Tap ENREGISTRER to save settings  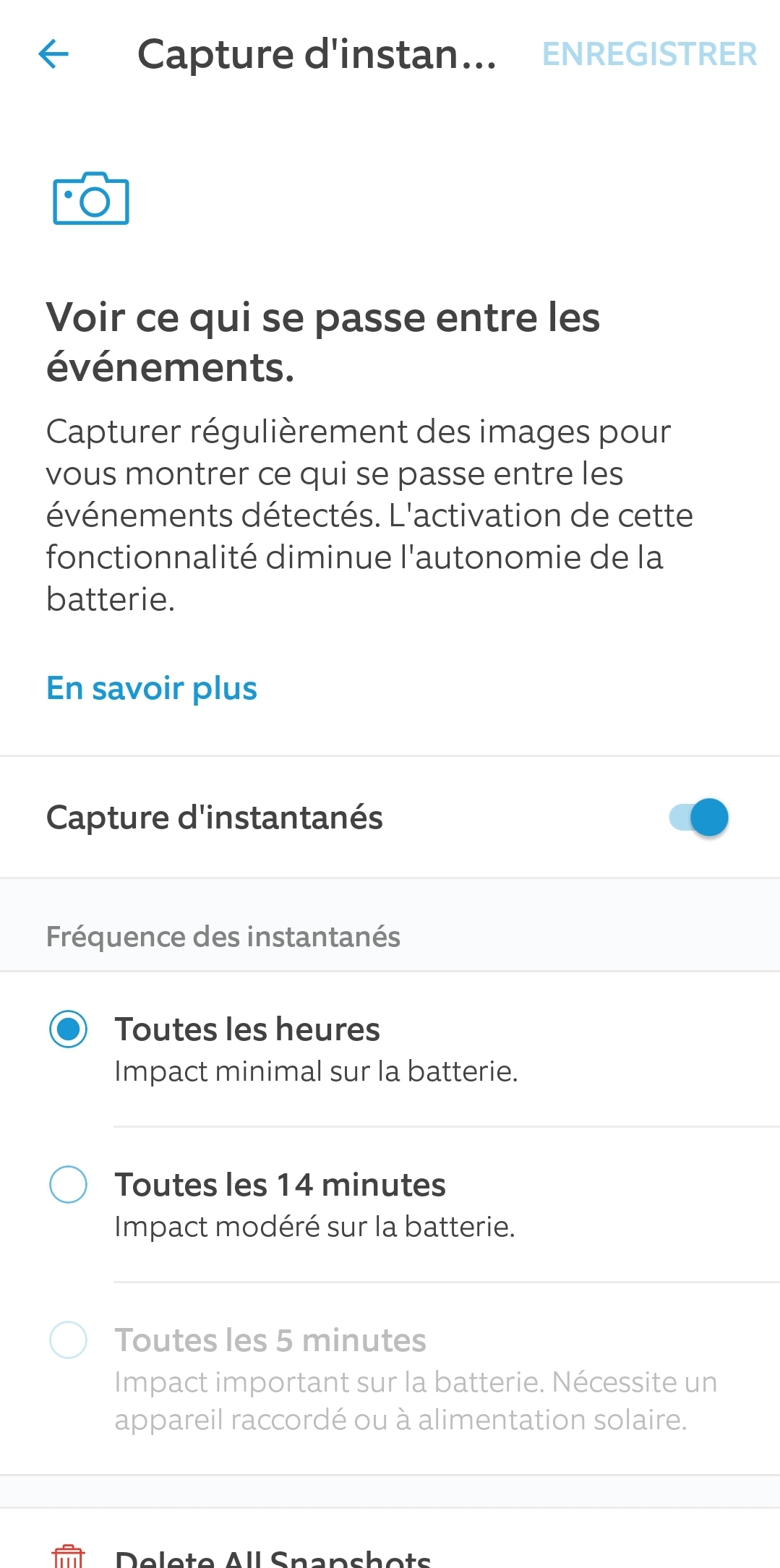click(649, 54)
